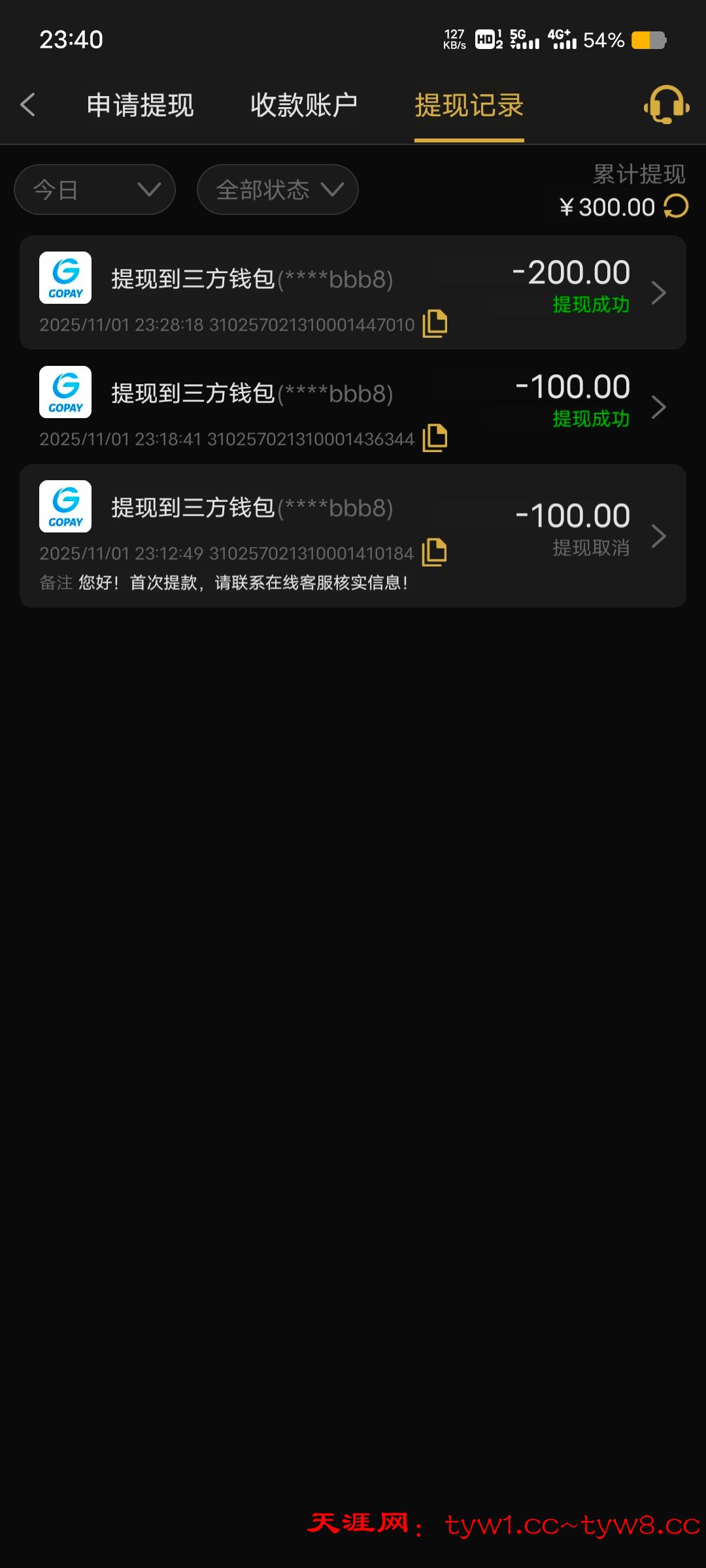Expand details of the 200.00 withdrawal record
Viewport: 706px width, 1568px height.
click(660, 293)
